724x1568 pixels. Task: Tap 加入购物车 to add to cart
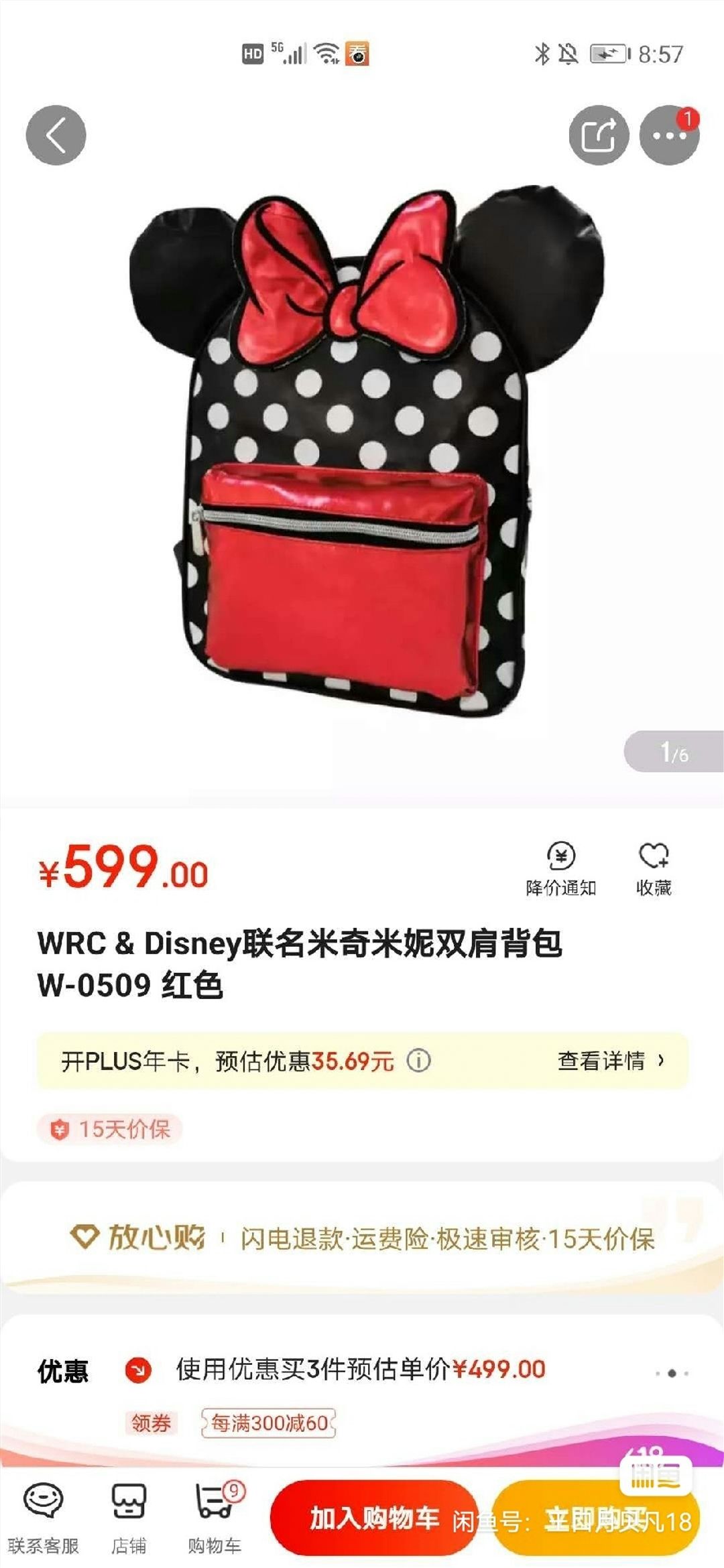pos(374,1518)
